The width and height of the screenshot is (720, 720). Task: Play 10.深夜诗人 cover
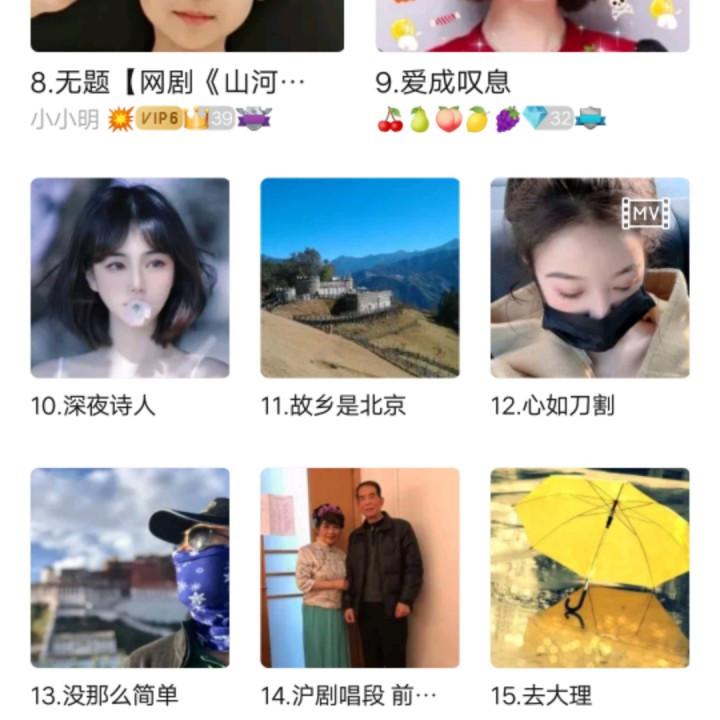(x=130, y=278)
